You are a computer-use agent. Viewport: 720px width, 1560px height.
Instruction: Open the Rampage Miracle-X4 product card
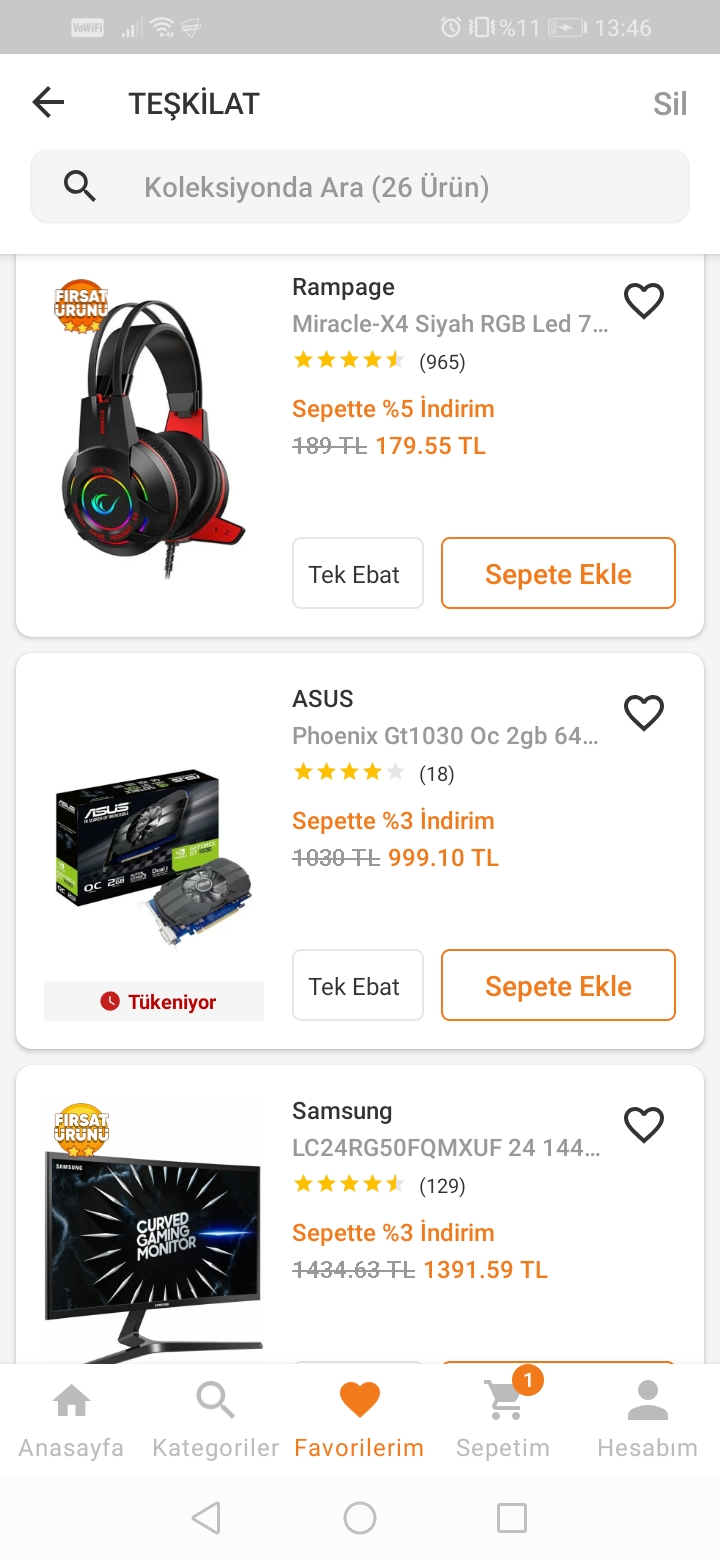(449, 324)
